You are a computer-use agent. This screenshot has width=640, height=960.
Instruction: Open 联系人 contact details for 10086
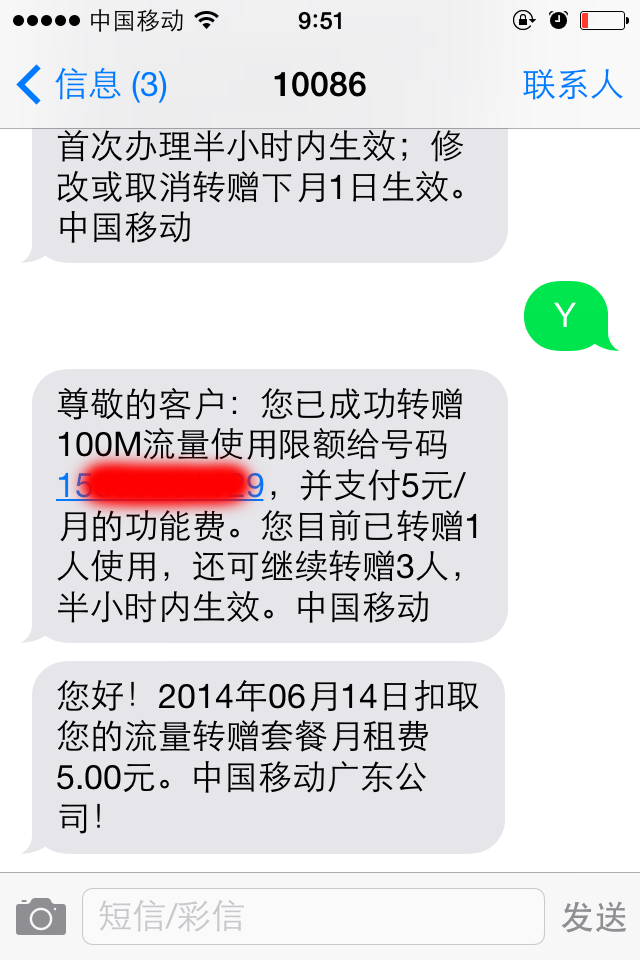point(572,85)
